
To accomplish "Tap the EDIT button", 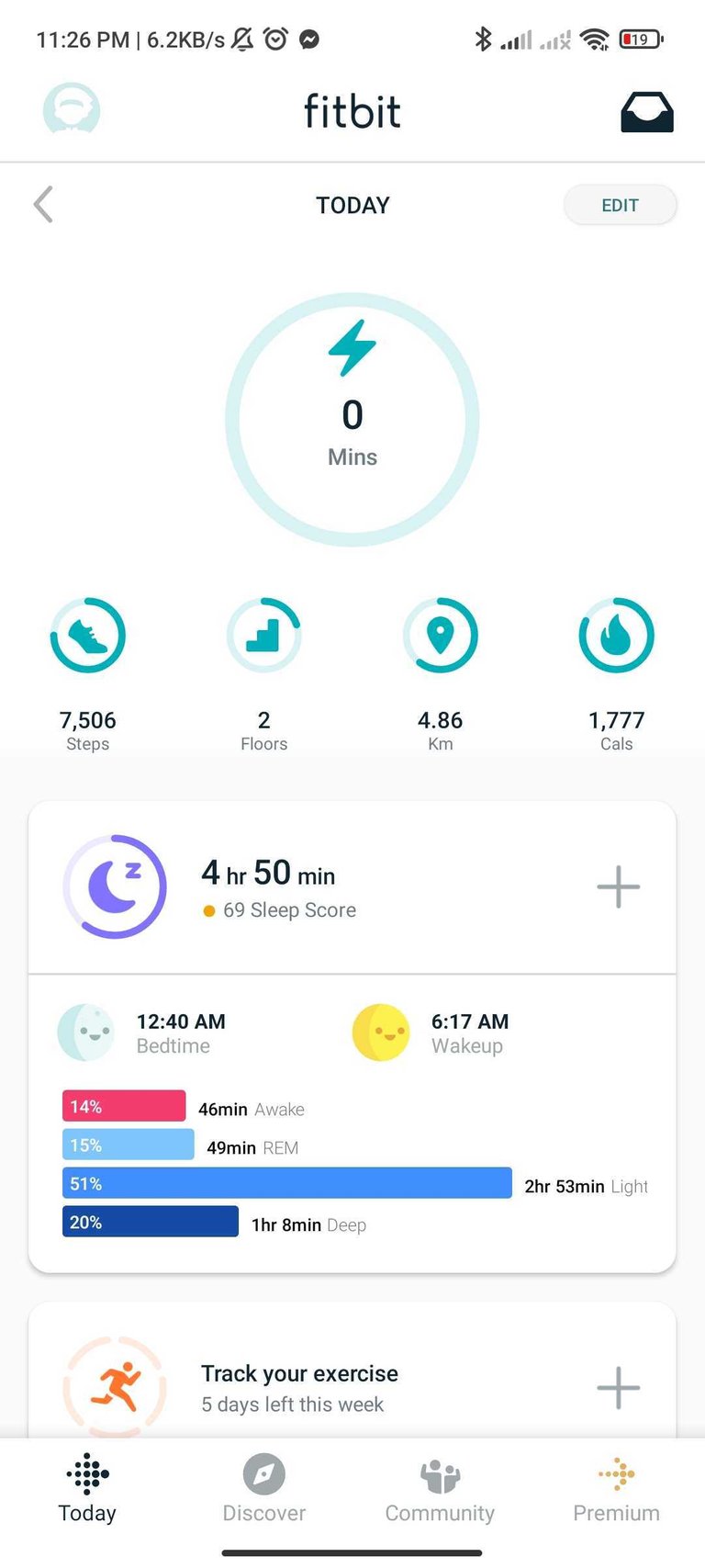I will (x=620, y=205).
